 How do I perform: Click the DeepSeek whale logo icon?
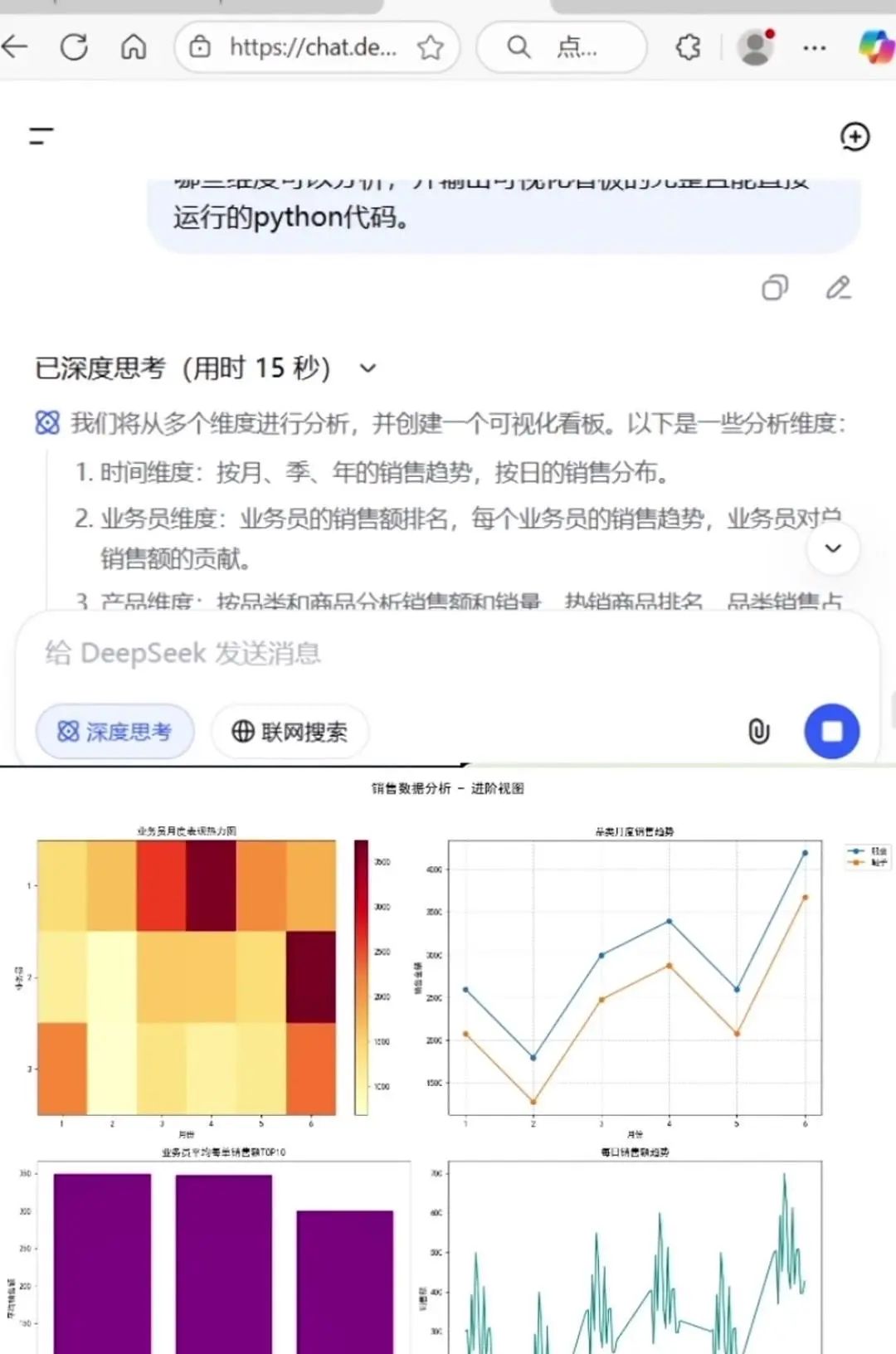(47, 423)
